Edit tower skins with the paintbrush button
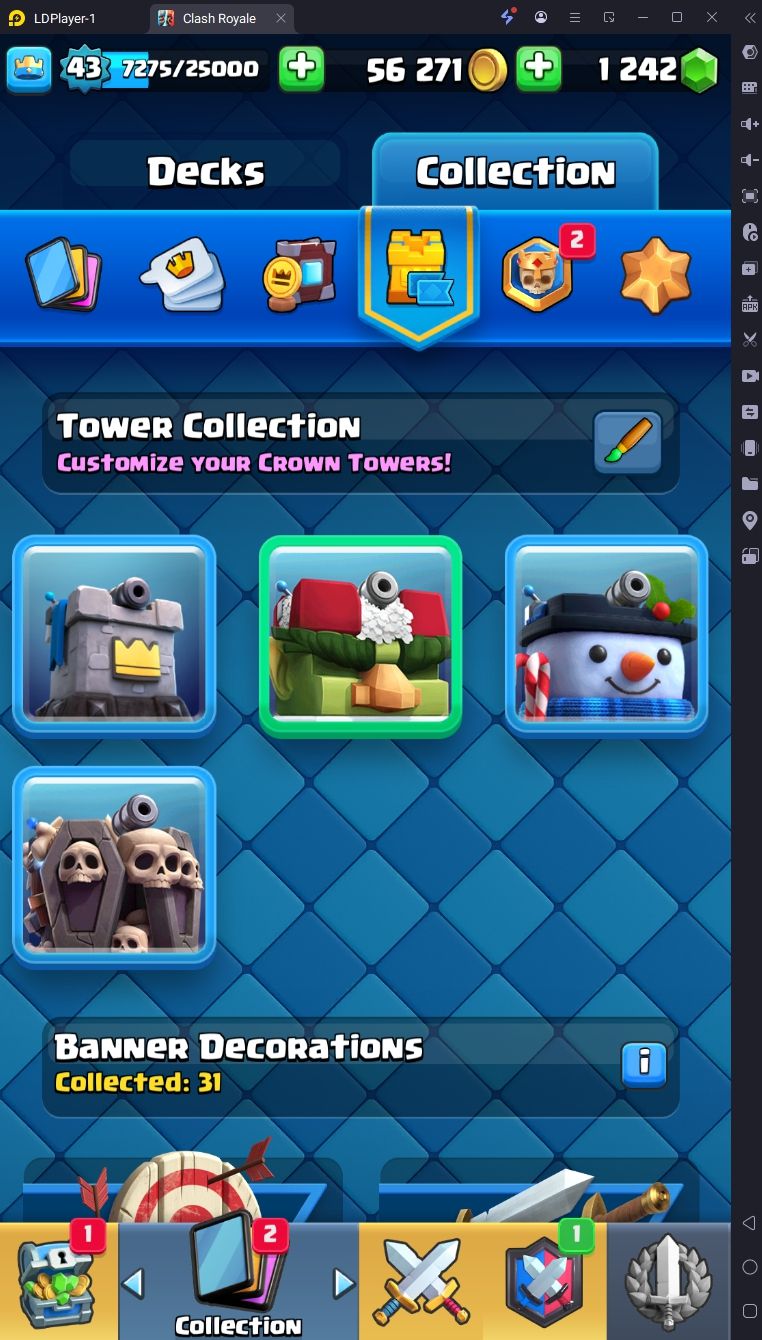The image size is (762, 1340). point(627,441)
